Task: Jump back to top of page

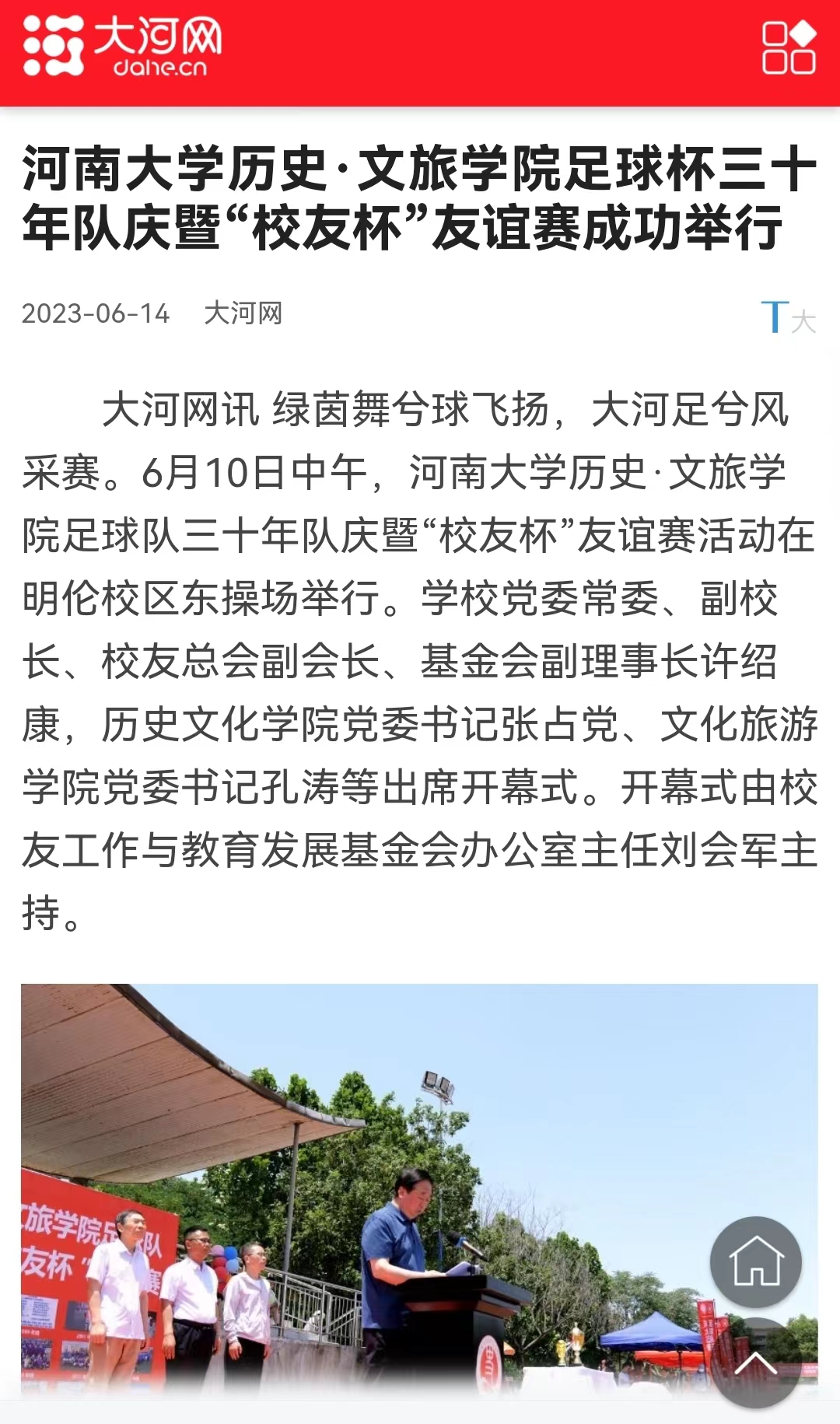Action: (x=755, y=1363)
